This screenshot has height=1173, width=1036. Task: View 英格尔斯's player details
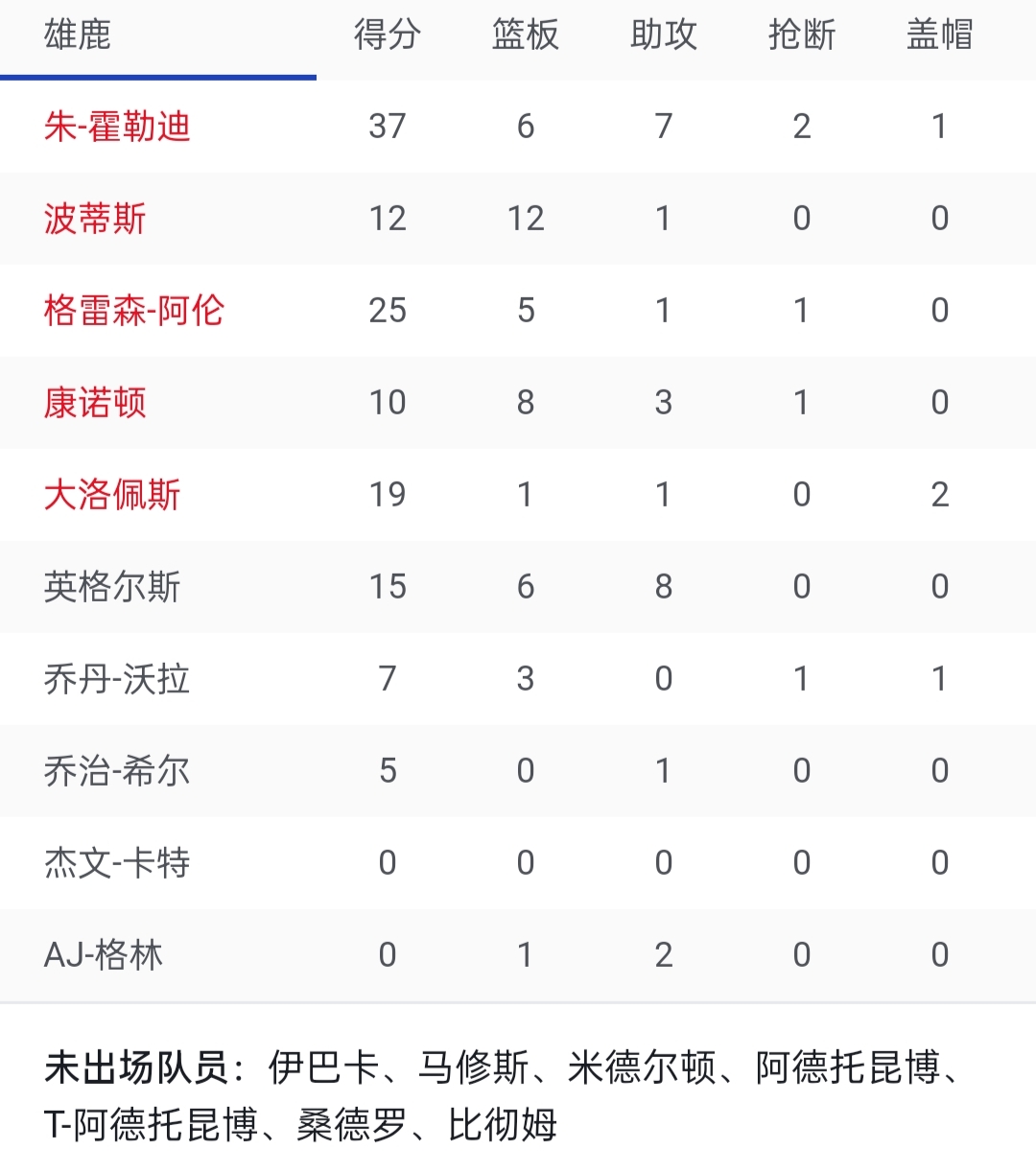click(x=111, y=588)
